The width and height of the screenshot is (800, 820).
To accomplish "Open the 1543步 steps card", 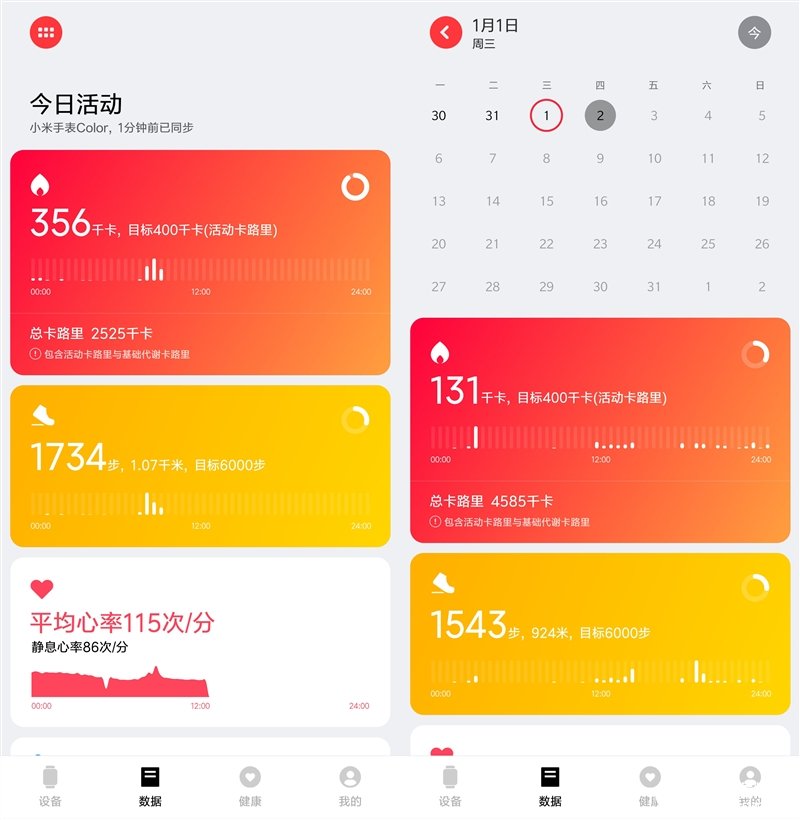I will [x=600, y=634].
